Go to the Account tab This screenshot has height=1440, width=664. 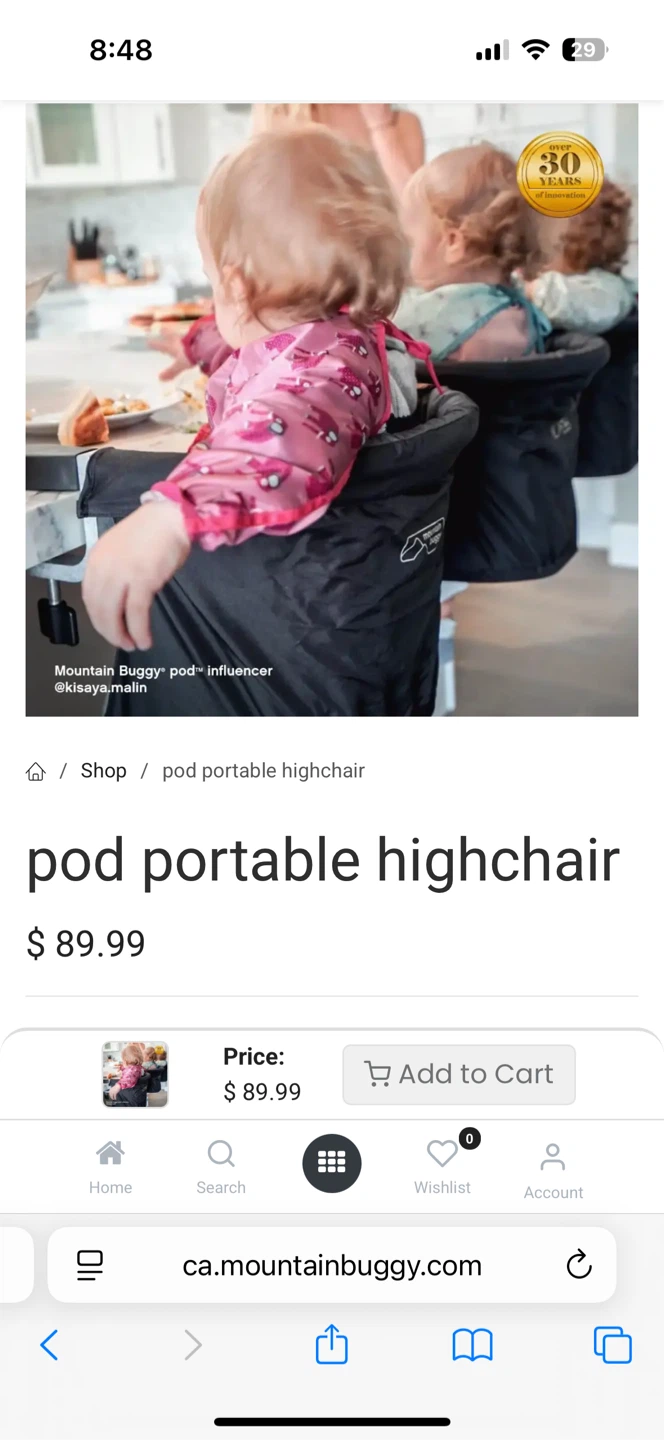coord(553,1170)
